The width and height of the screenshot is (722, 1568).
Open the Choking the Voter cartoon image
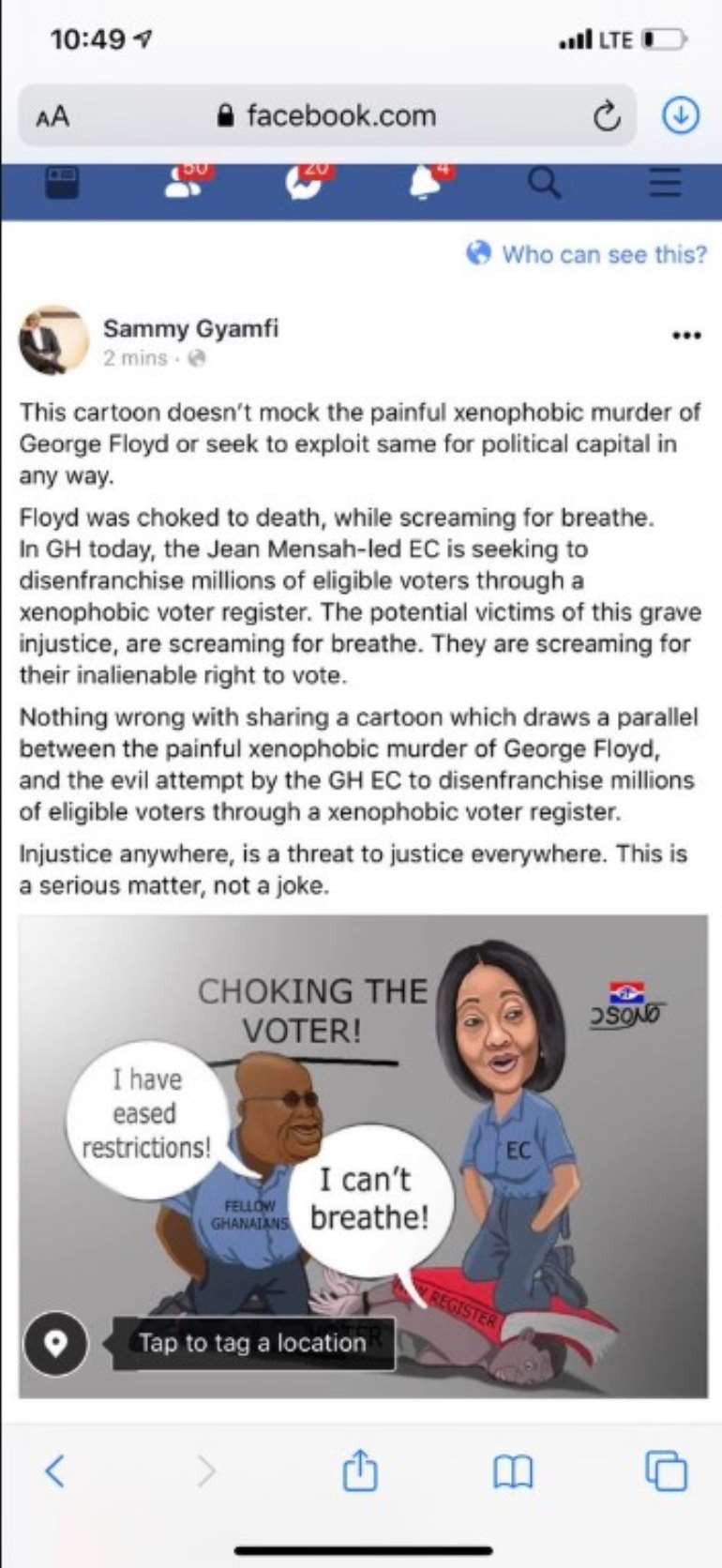[363, 1156]
